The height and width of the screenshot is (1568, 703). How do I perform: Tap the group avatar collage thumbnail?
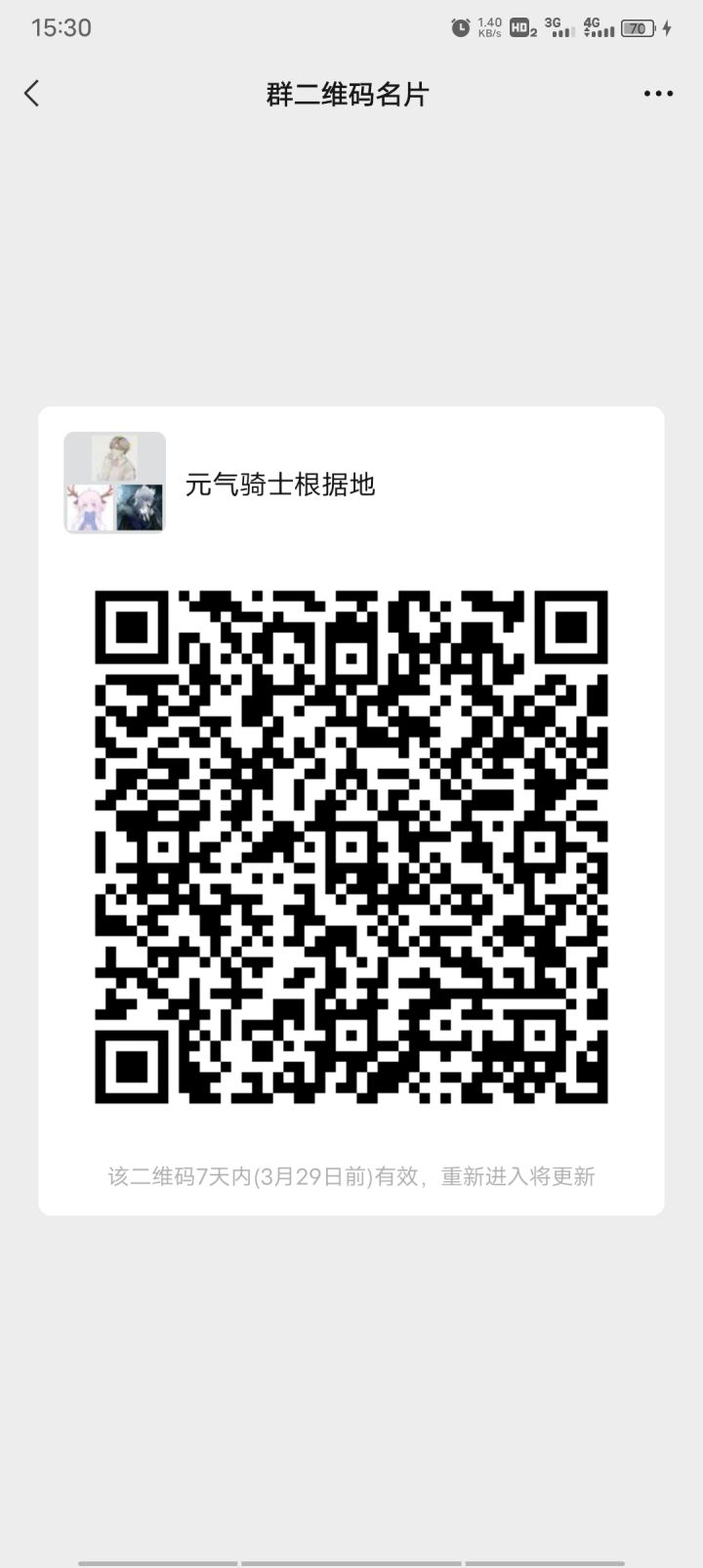coord(115,484)
